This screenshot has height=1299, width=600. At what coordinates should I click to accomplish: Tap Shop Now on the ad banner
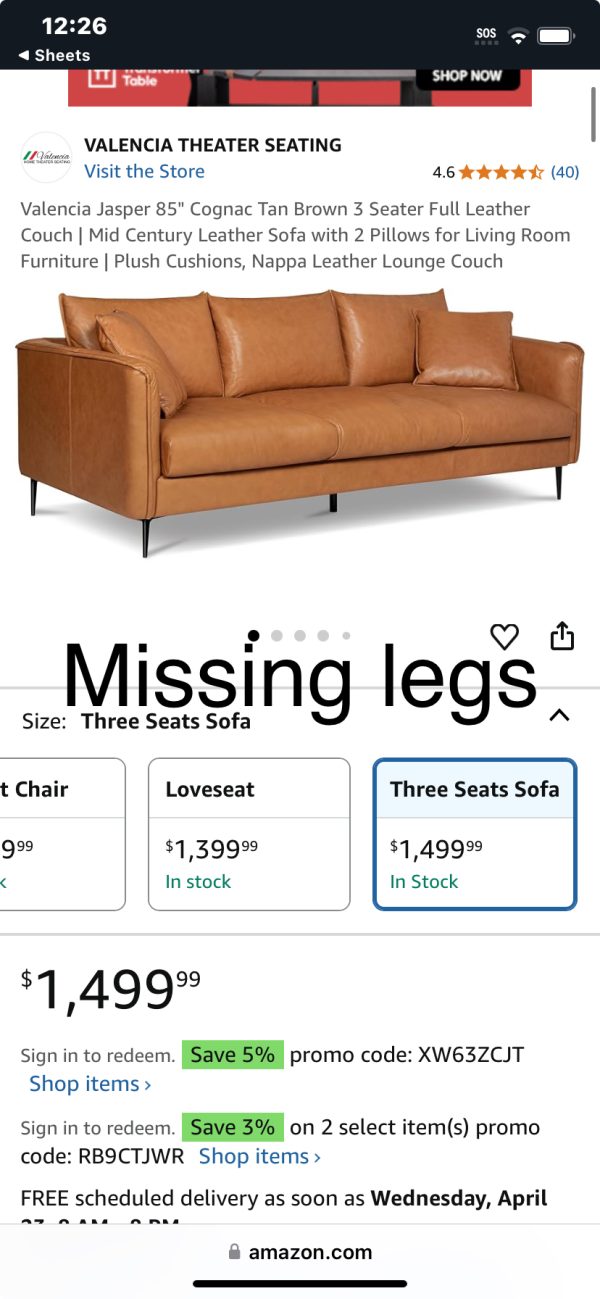[466, 76]
